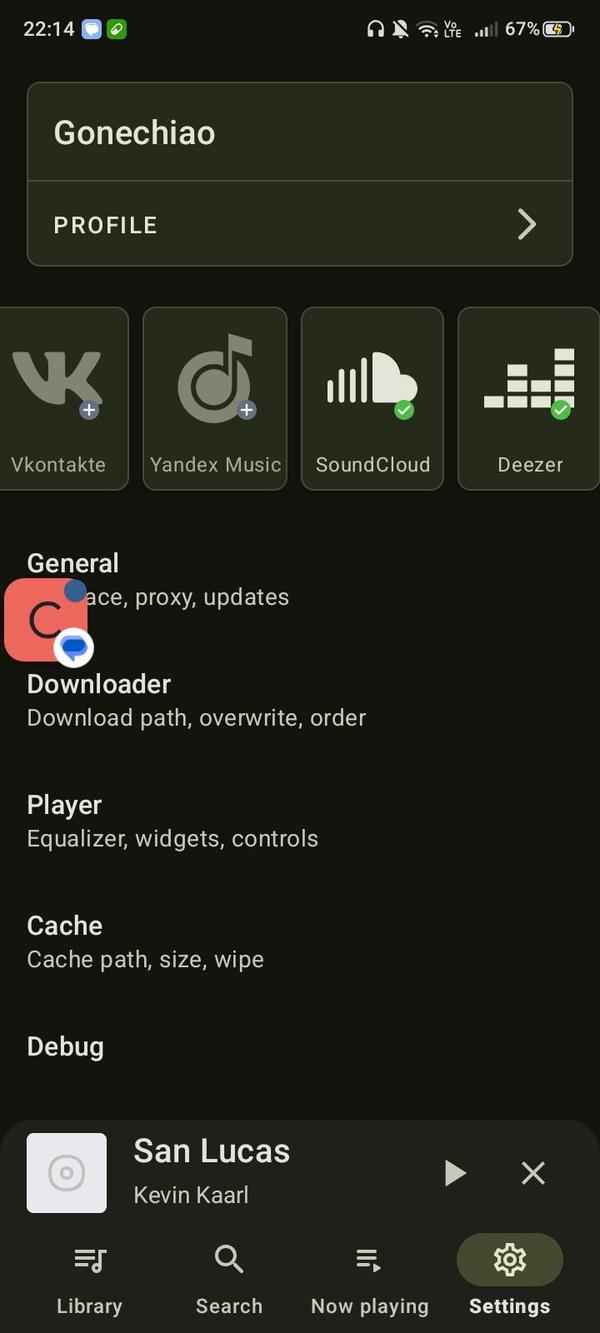Image resolution: width=600 pixels, height=1333 pixels.
Task: Tap the floating chat bubble
Action: (46, 620)
